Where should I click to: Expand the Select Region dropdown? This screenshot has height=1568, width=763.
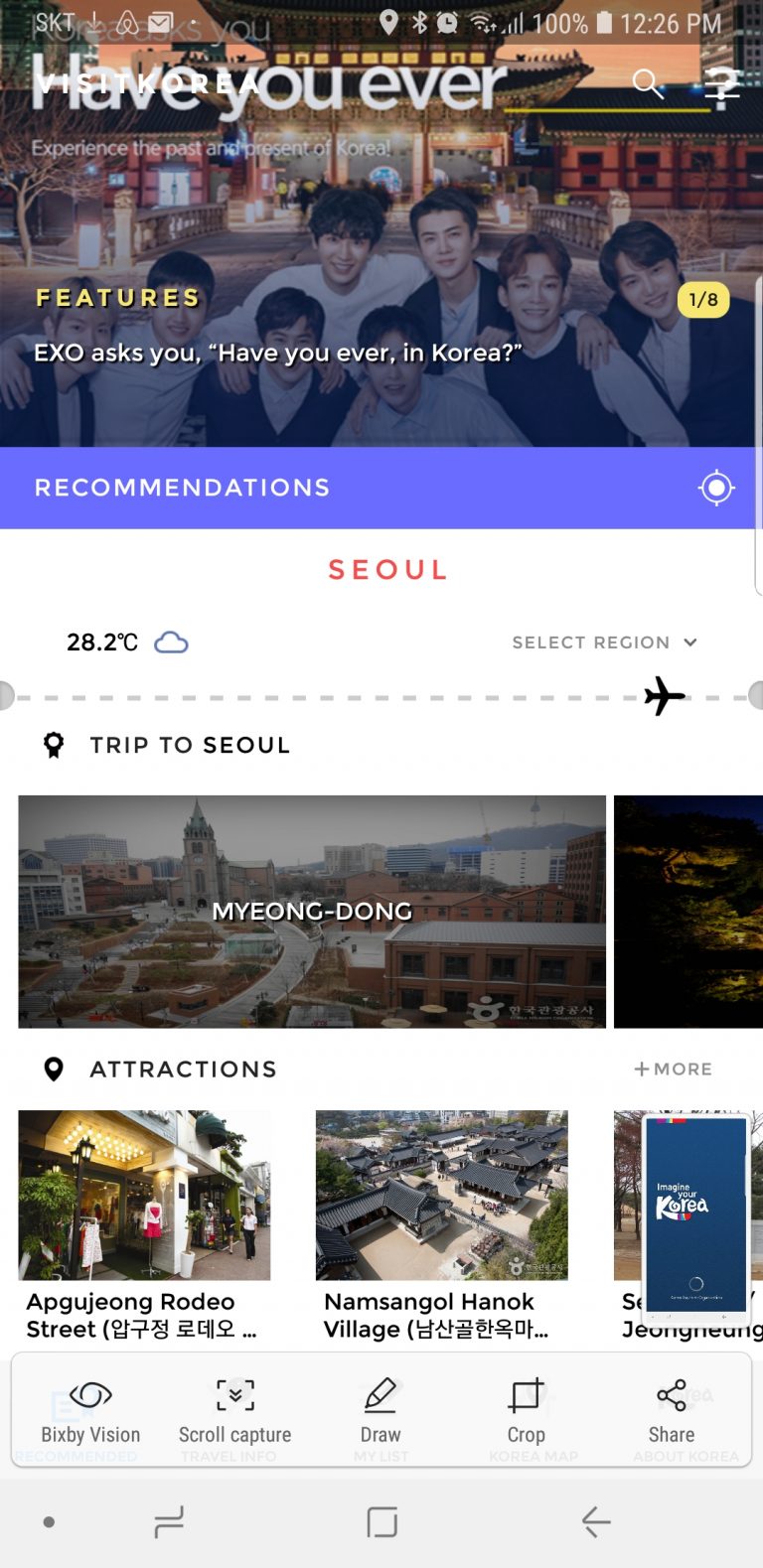[x=604, y=642]
